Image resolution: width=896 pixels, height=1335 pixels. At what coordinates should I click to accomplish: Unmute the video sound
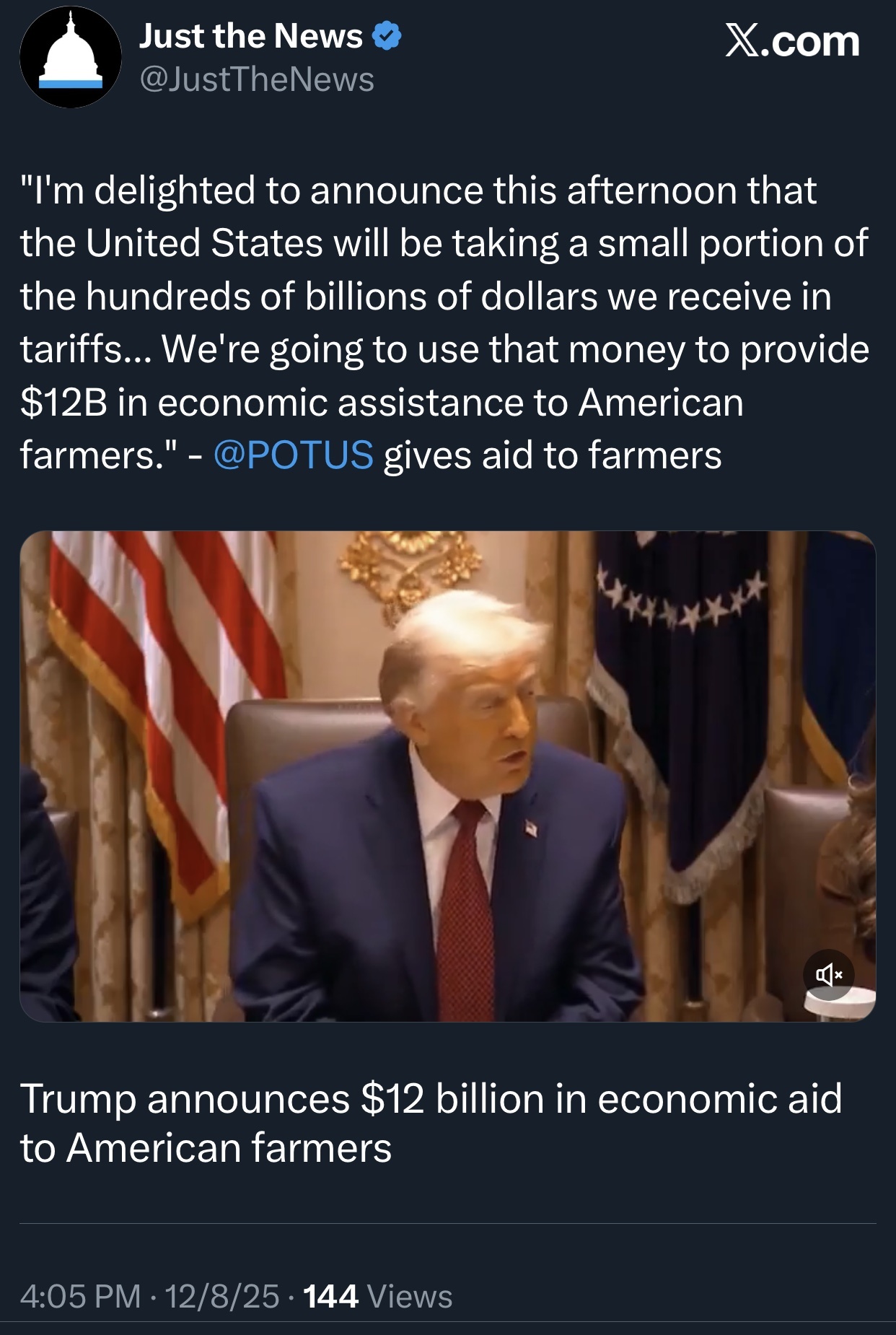point(828,975)
